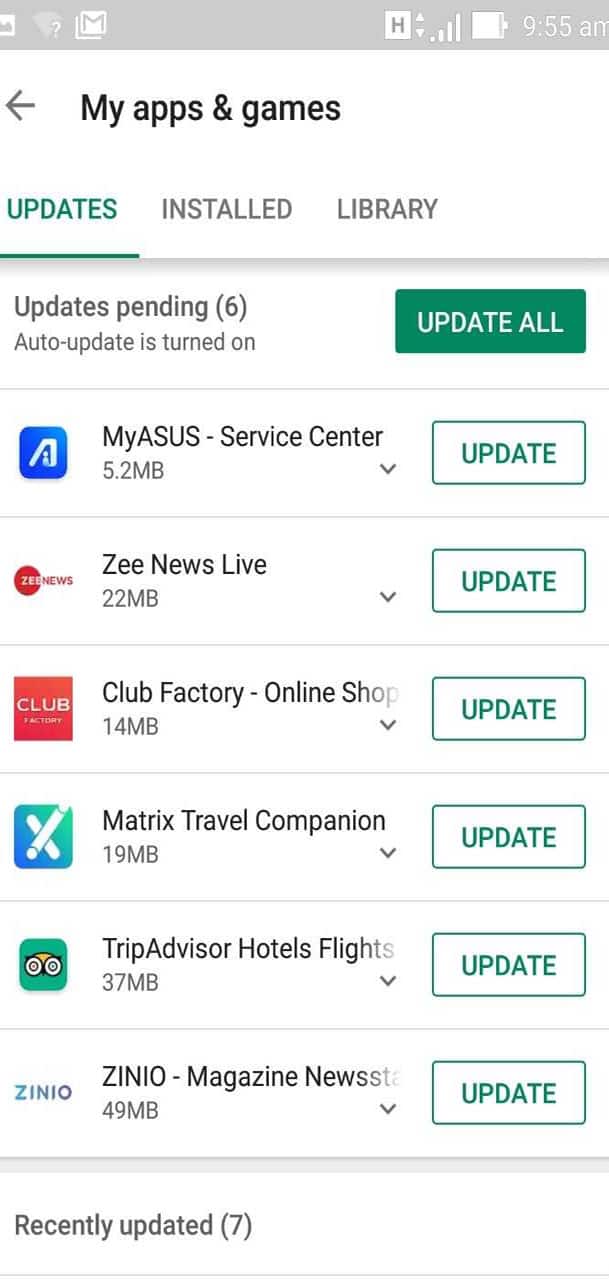Switch to the Library tab
The width and height of the screenshot is (609, 1280).
pyautogui.click(x=387, y=209)
